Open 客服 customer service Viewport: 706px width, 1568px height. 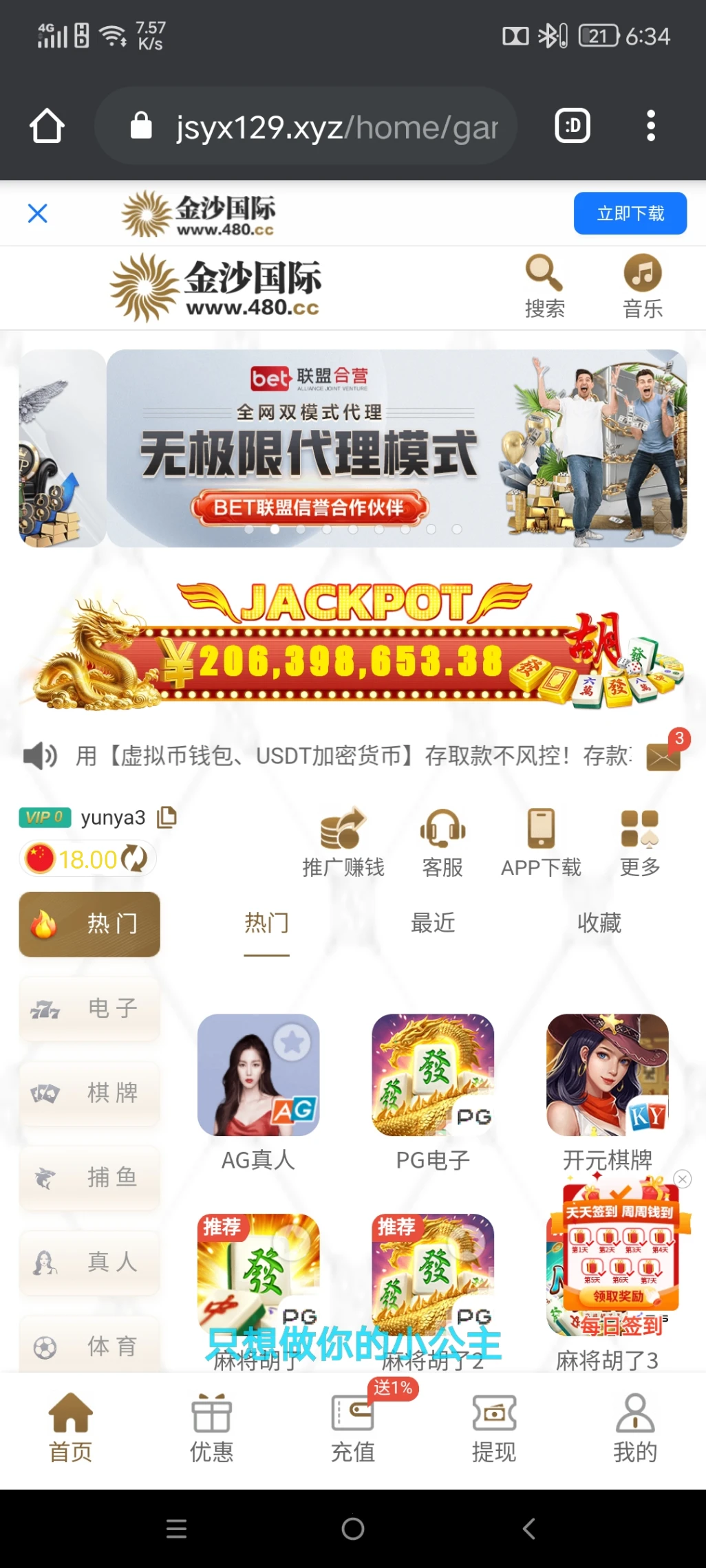point(442,834)
